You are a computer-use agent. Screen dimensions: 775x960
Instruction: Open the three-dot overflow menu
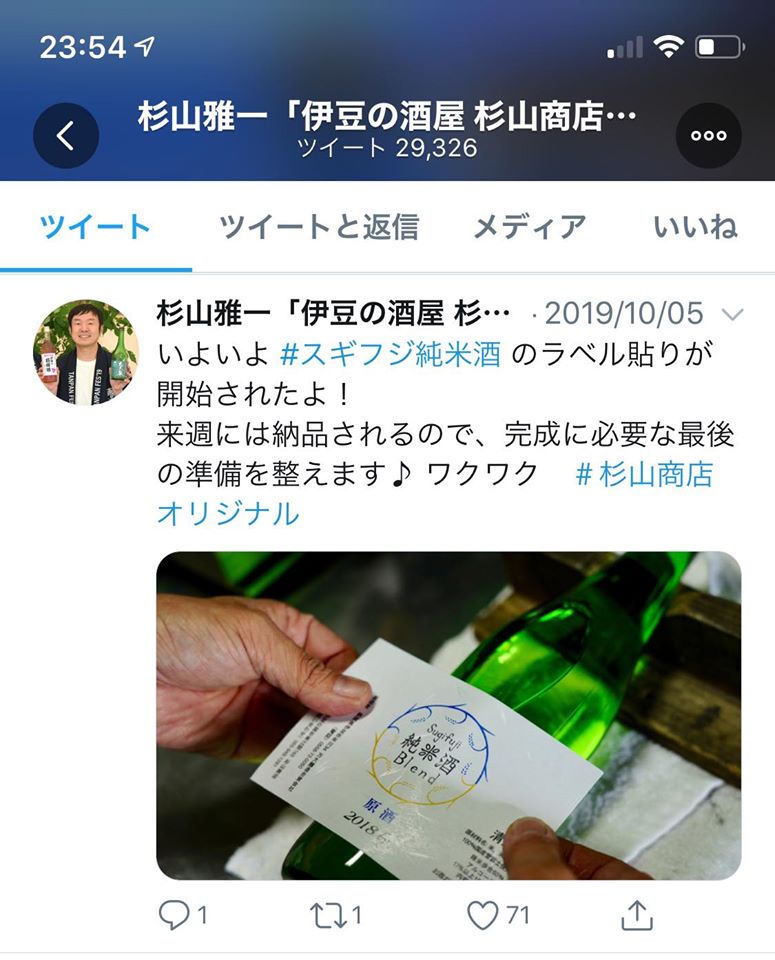click(x=708, y=135)
